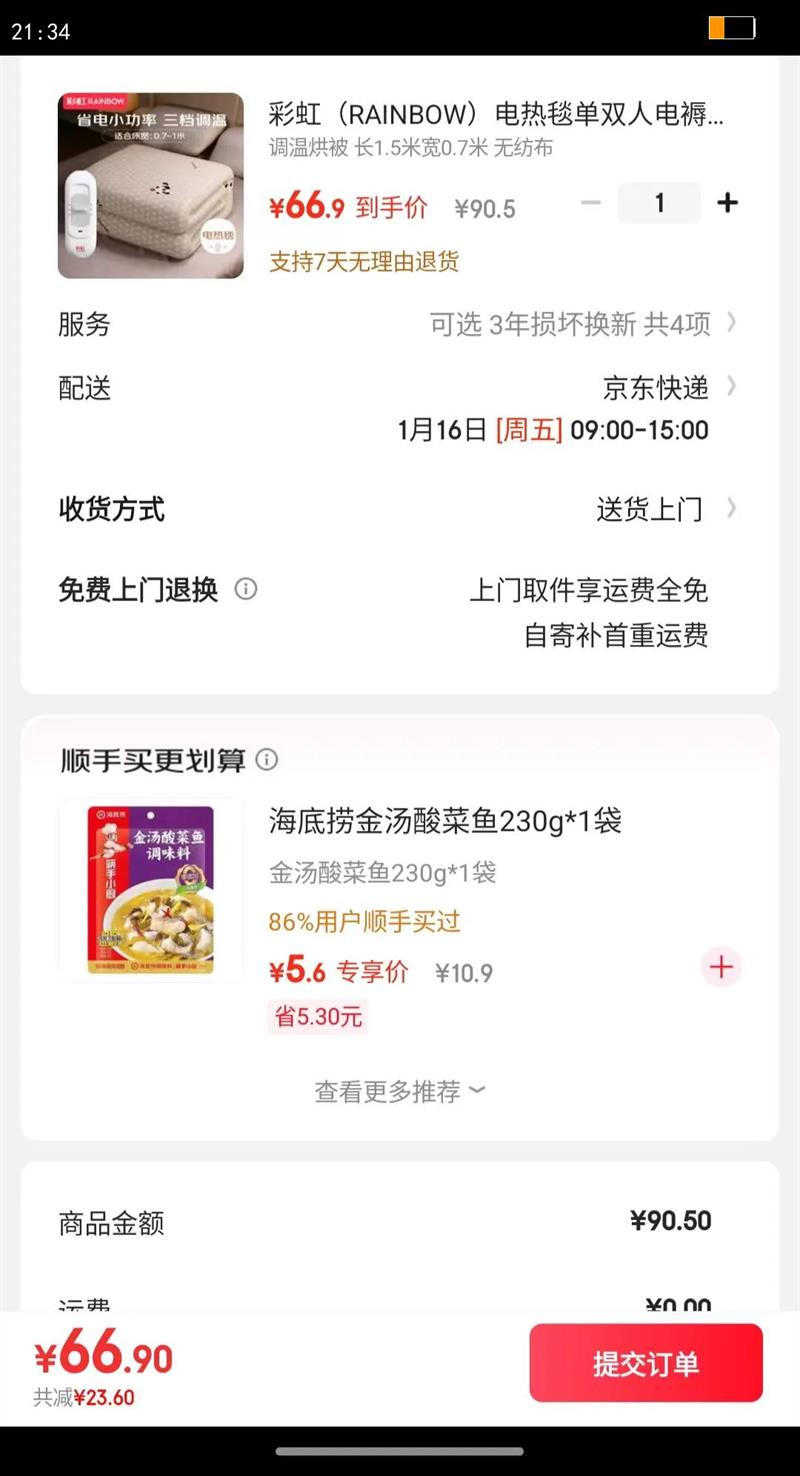800x1476 pixels.
Task: Submit order with 提交订单
Action: click(x=646, y=1363)
